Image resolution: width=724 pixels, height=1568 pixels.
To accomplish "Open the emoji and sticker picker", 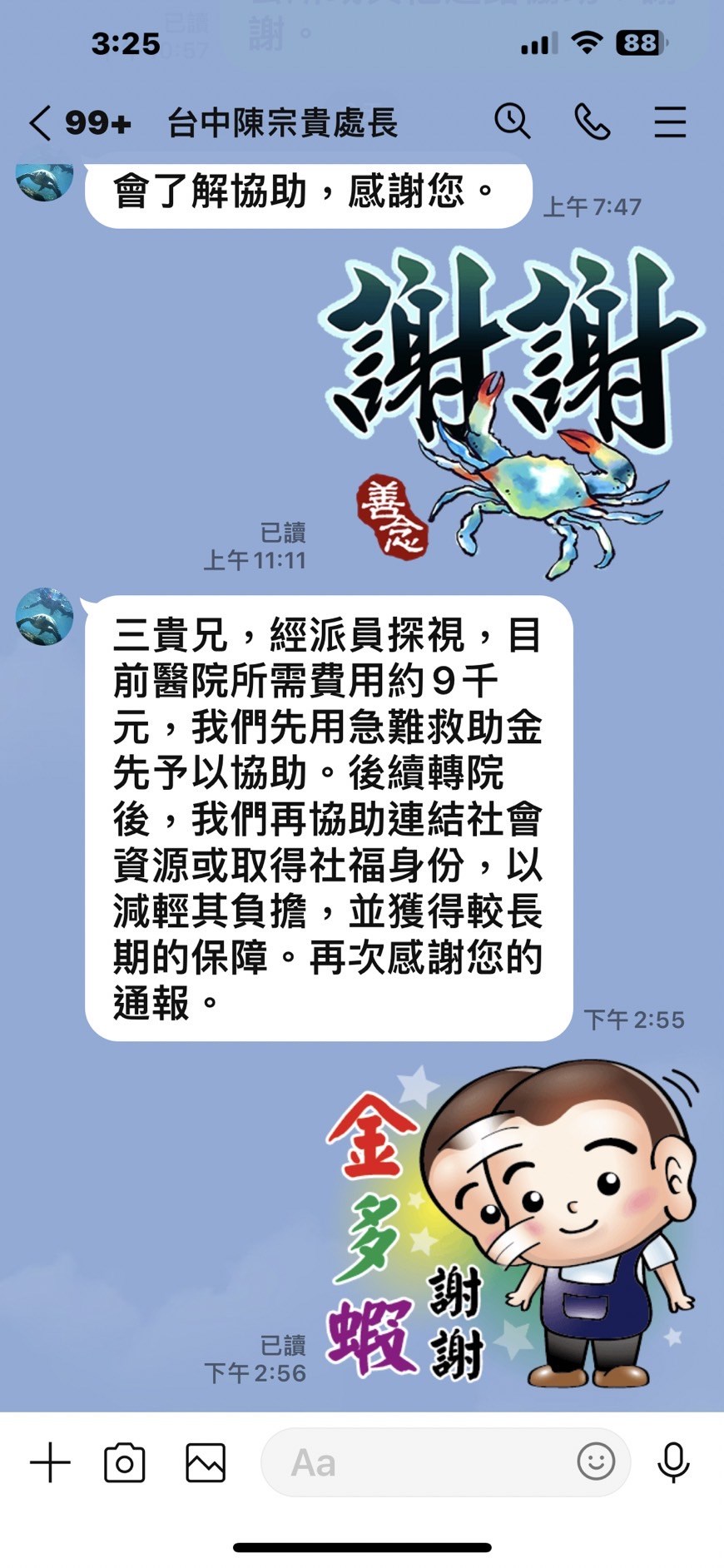I will click(x=596, y=1461).
